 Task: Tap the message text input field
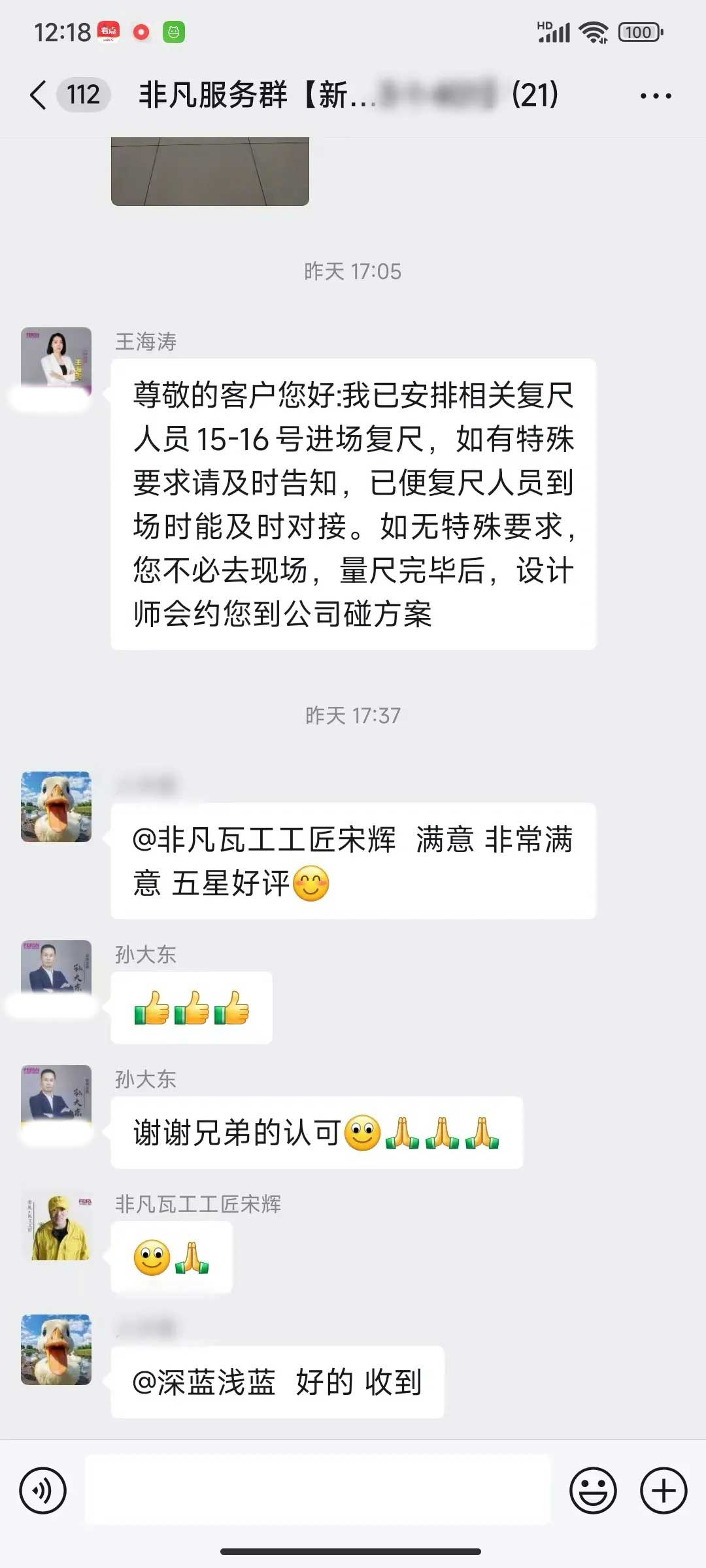click(318, 1491)
